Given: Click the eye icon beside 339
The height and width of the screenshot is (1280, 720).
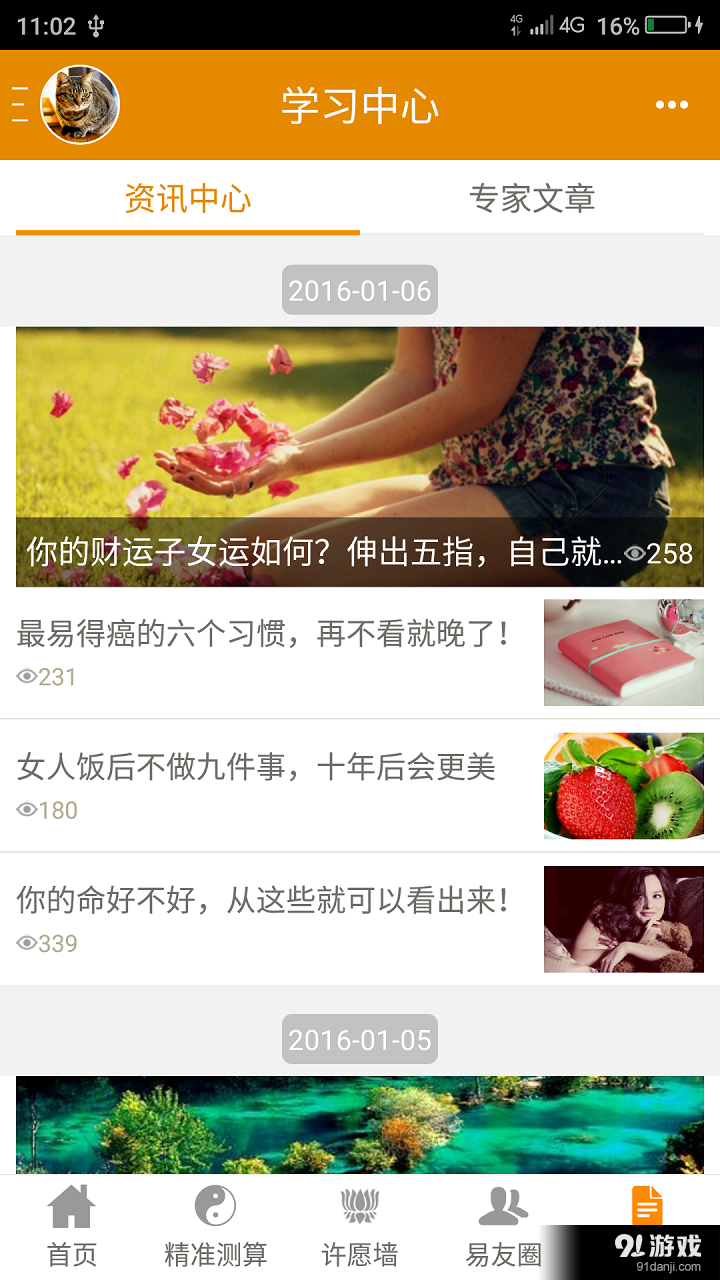Looking at the screenshot, I should coord(25,938).
